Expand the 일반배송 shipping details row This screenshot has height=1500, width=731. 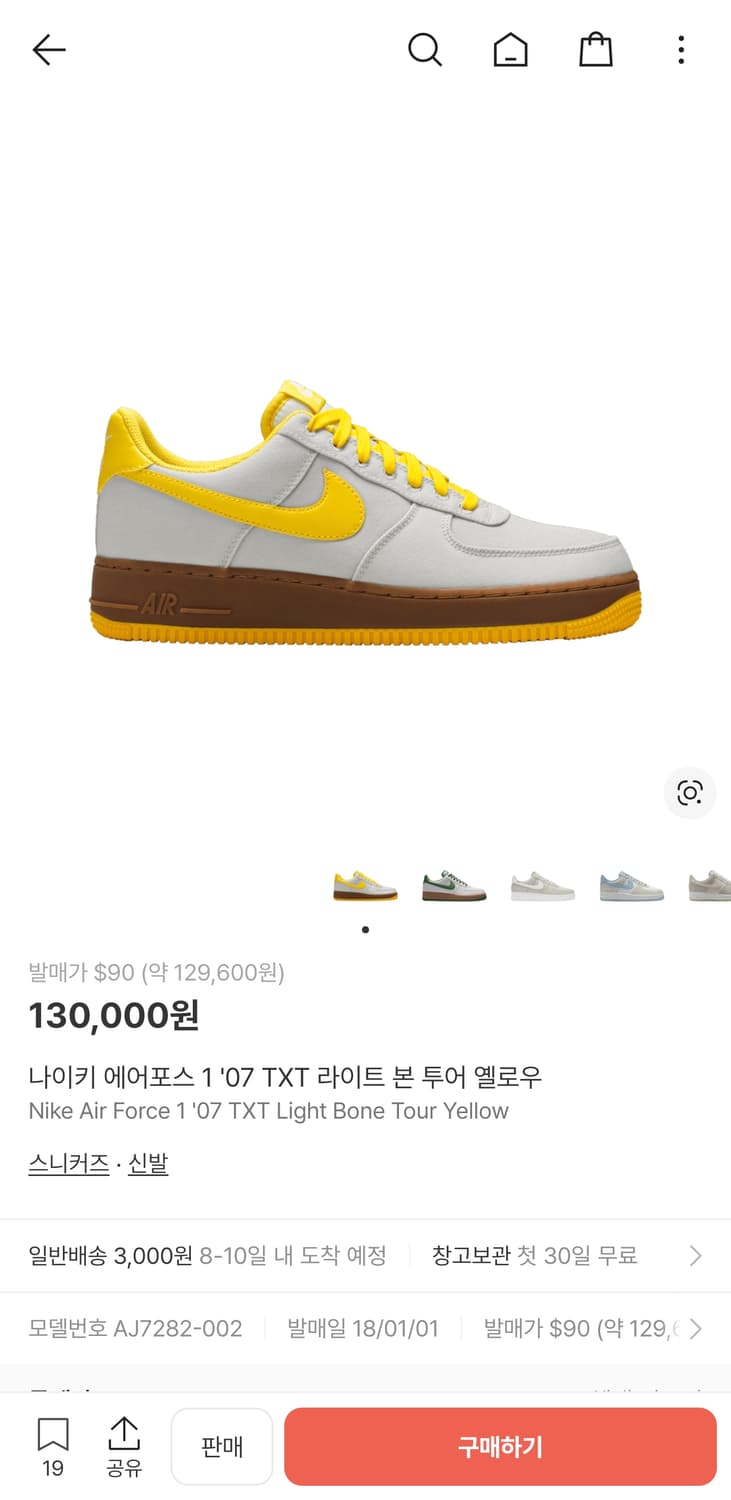(x=365, y=1255)
